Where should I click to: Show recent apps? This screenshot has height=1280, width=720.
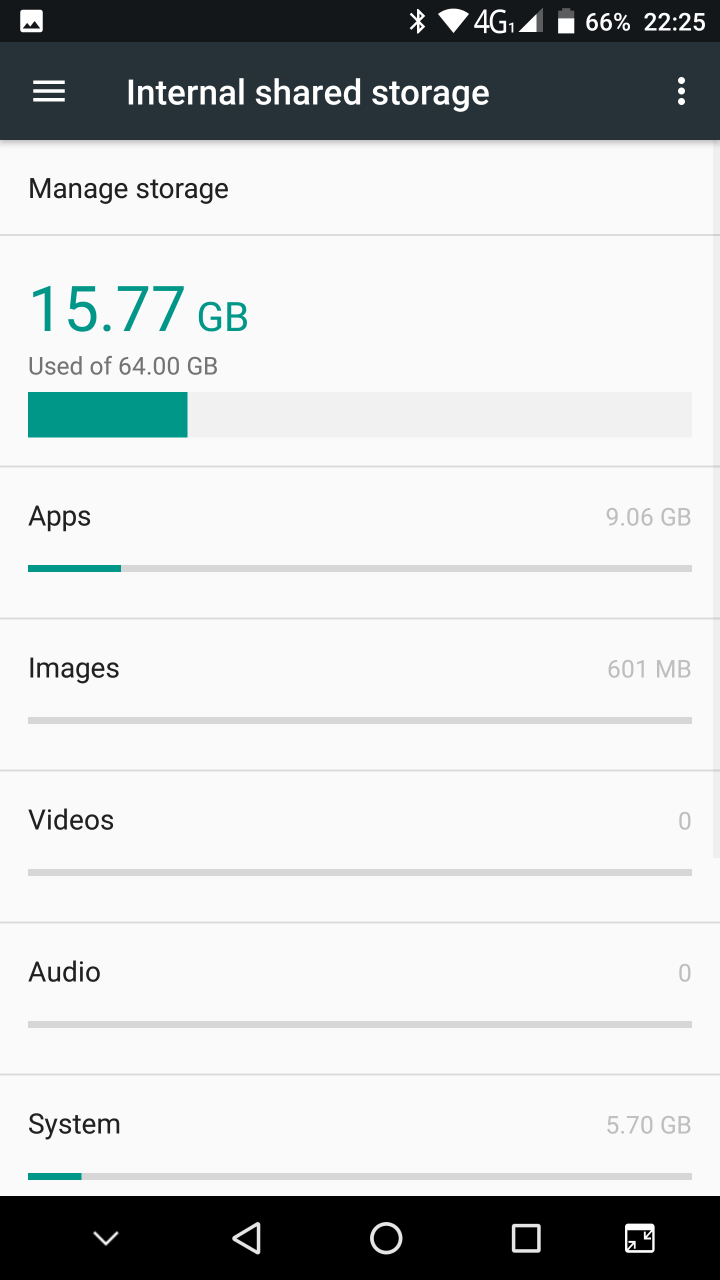[x=526, y=1238]
